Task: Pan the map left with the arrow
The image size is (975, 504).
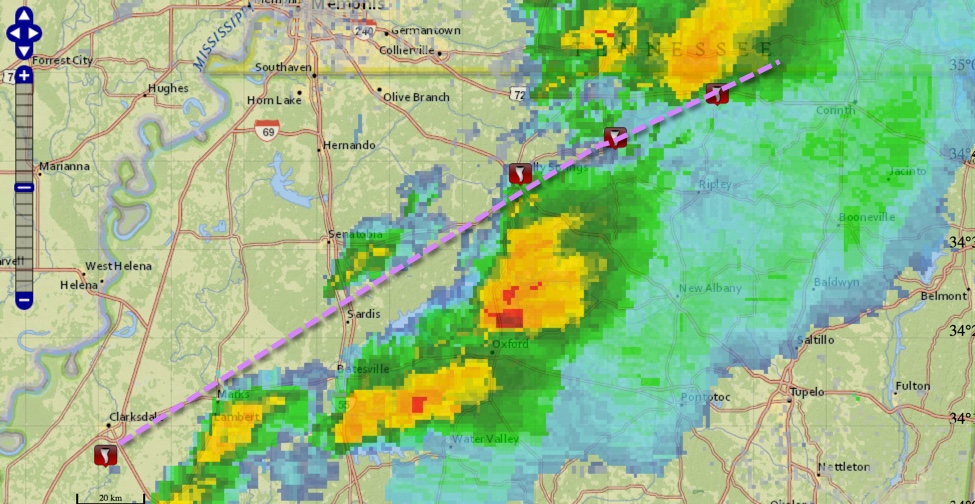Action: 12,34
